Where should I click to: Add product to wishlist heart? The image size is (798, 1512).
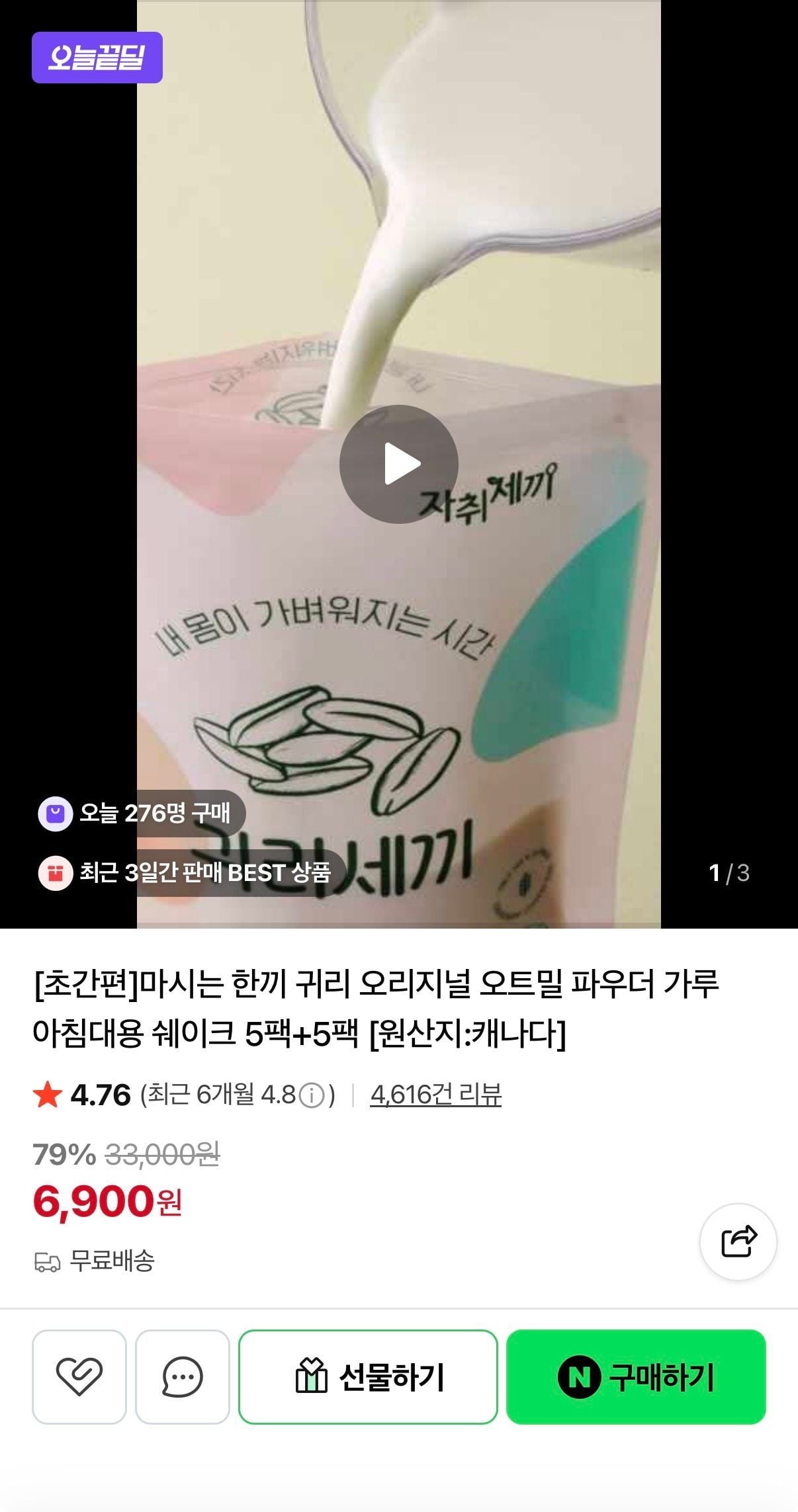79,1376
